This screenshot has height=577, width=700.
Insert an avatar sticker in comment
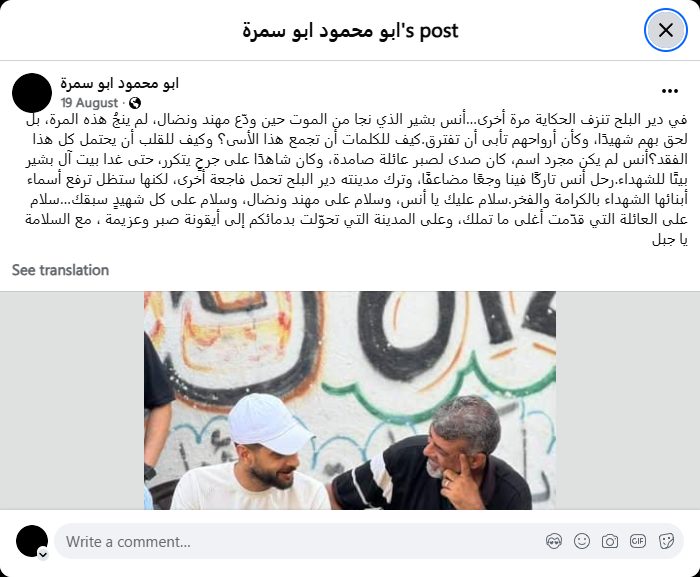click(x=554, y=541)
